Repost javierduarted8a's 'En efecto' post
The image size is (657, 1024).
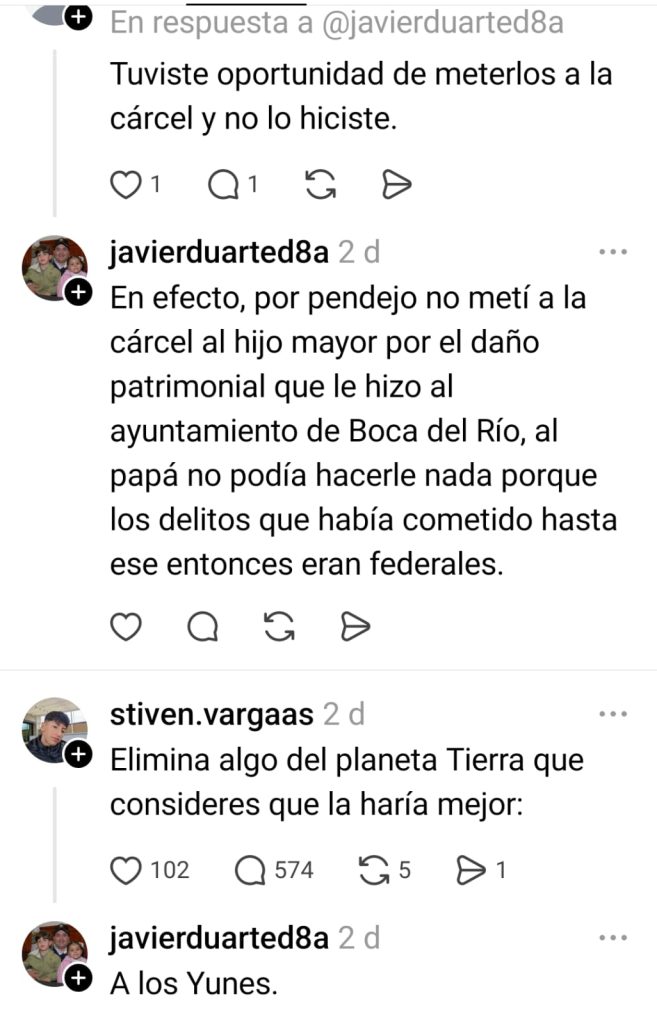click(280, 627)
